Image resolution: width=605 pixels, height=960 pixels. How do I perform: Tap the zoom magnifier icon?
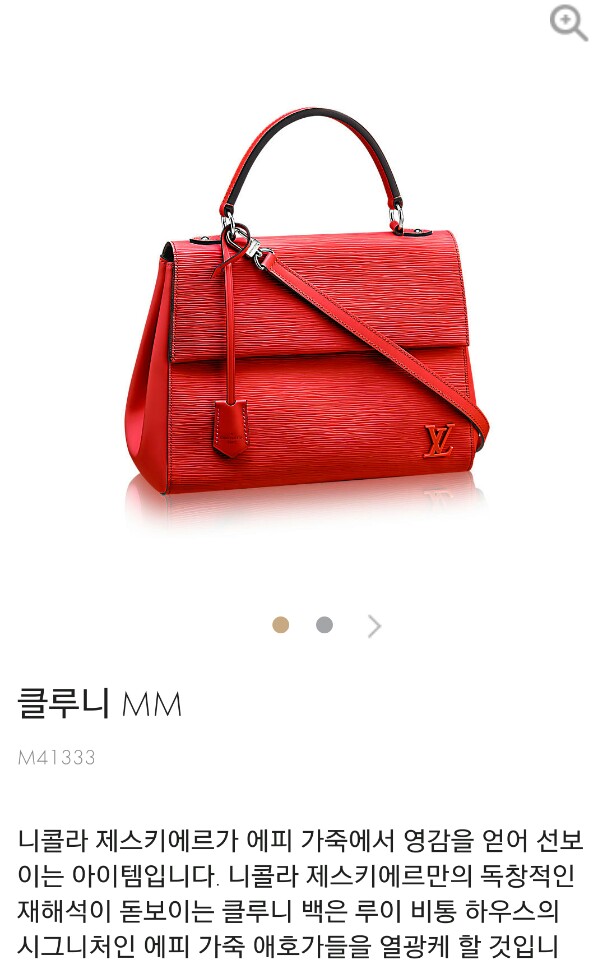point(568,22)
